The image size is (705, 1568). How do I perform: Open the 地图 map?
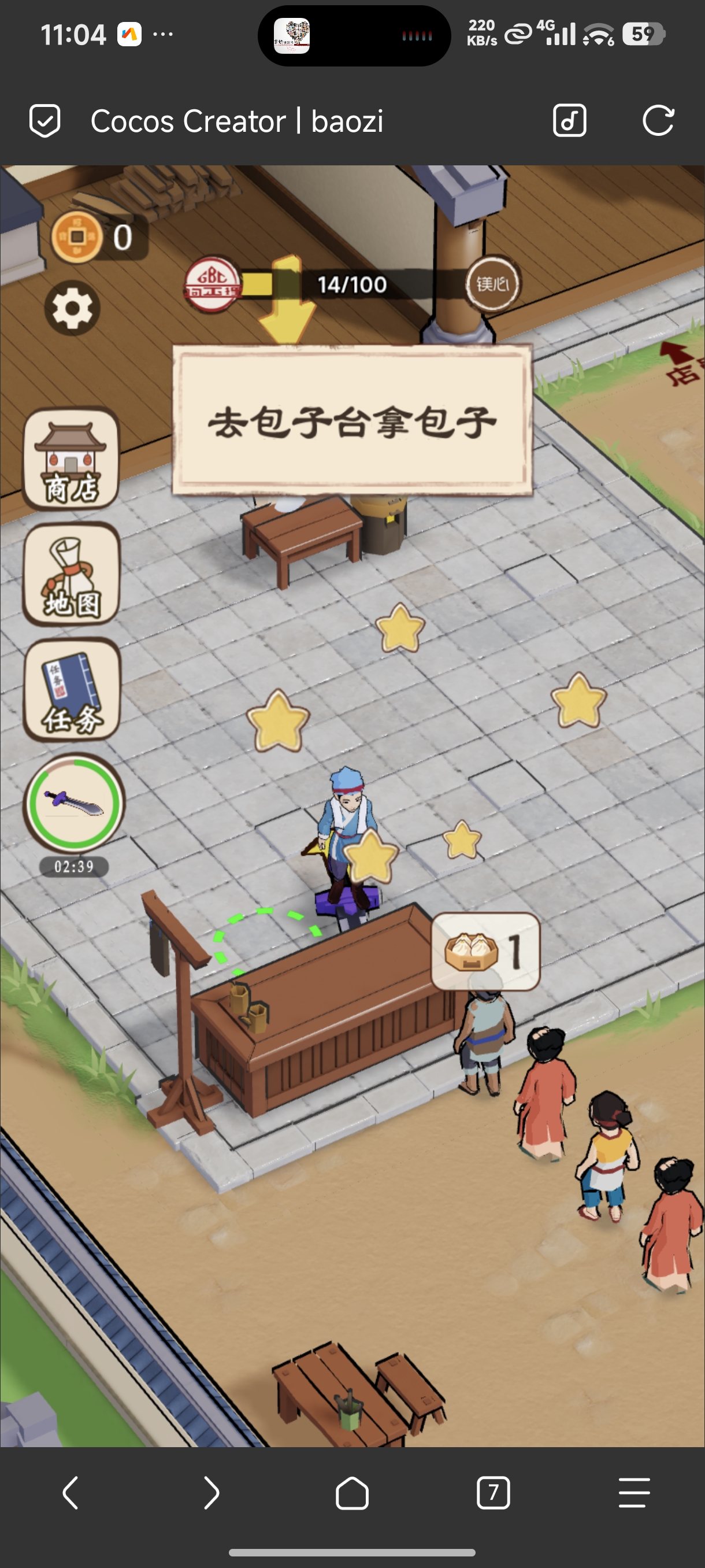71,575
